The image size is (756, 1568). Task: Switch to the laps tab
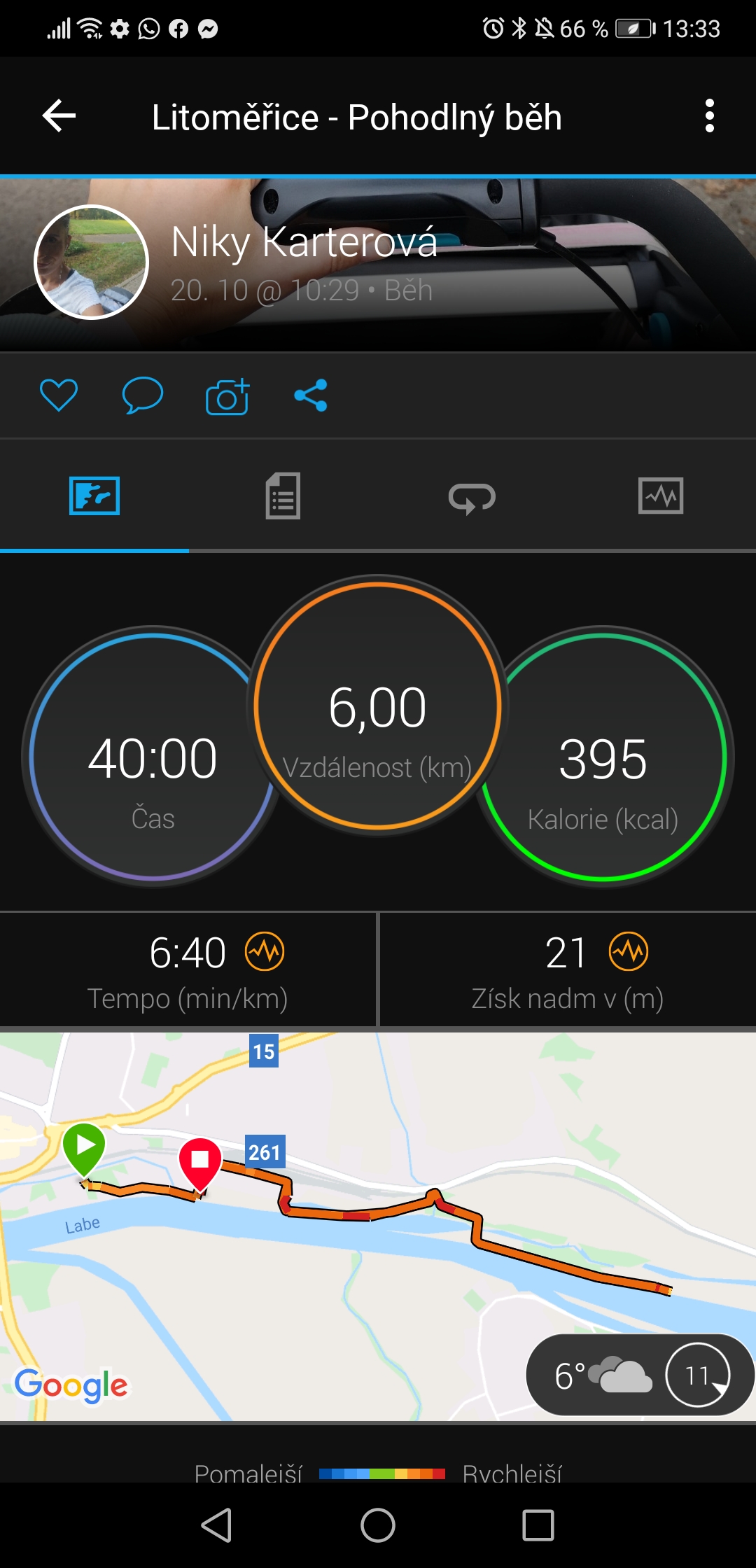(x=472, y=498)
